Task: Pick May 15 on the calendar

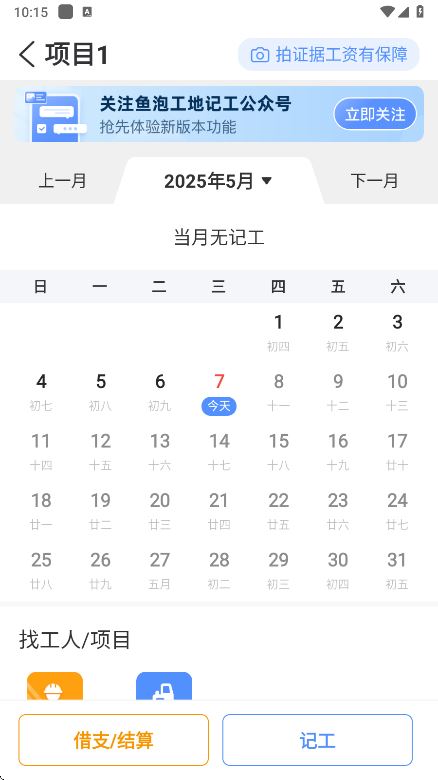Action: click(x=278, y=452)
